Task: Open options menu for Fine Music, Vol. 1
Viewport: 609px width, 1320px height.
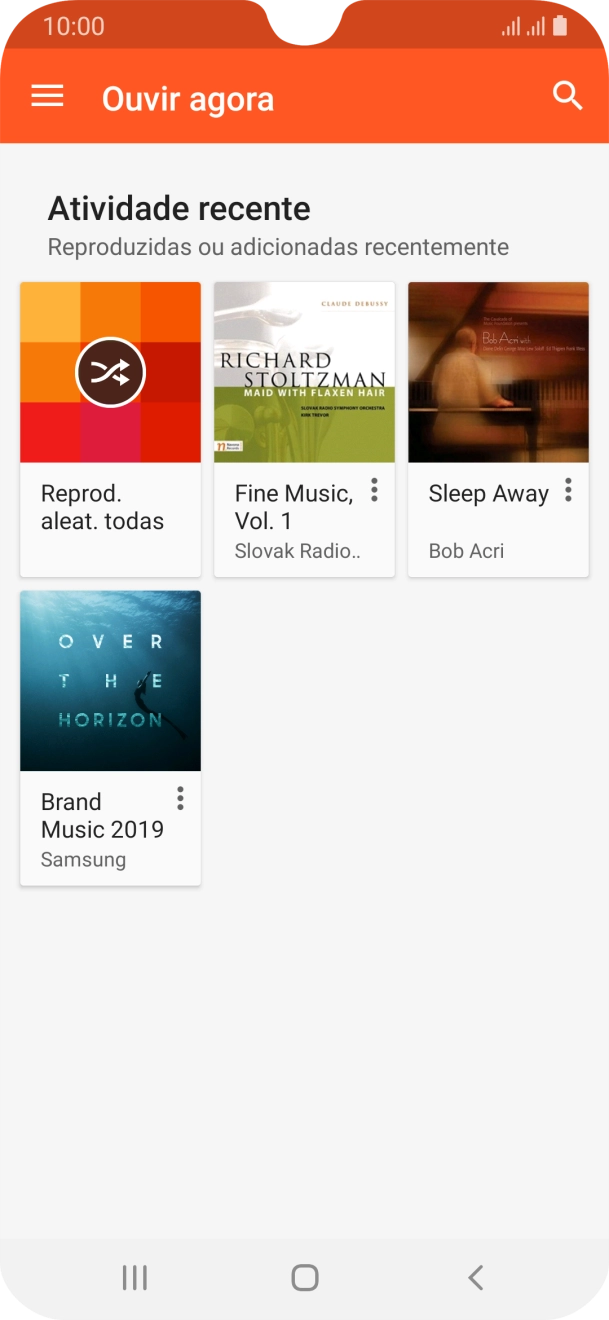Action: [x=374, y=490]
